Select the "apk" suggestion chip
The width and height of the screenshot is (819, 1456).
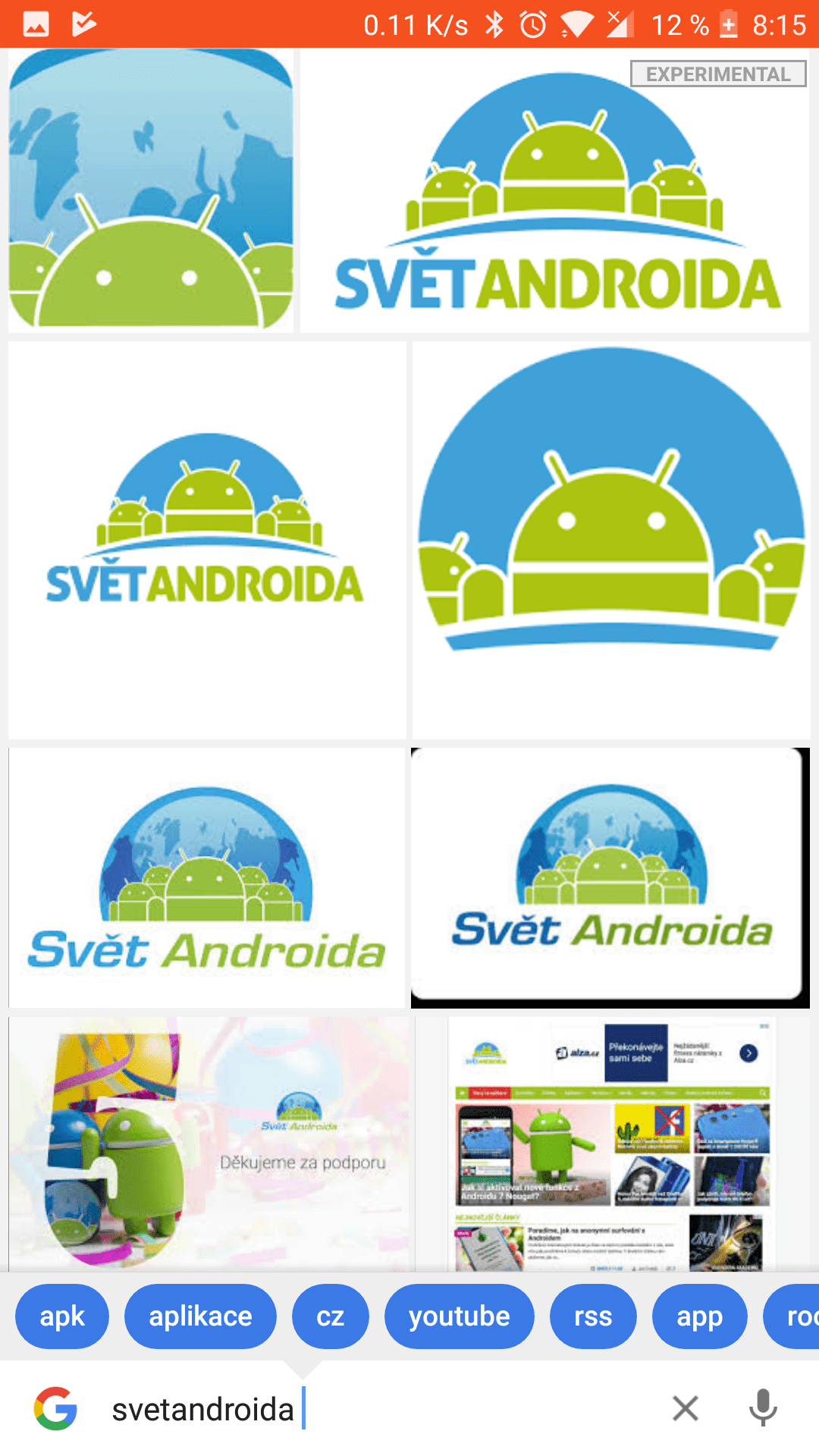[x=62, y=1316]
